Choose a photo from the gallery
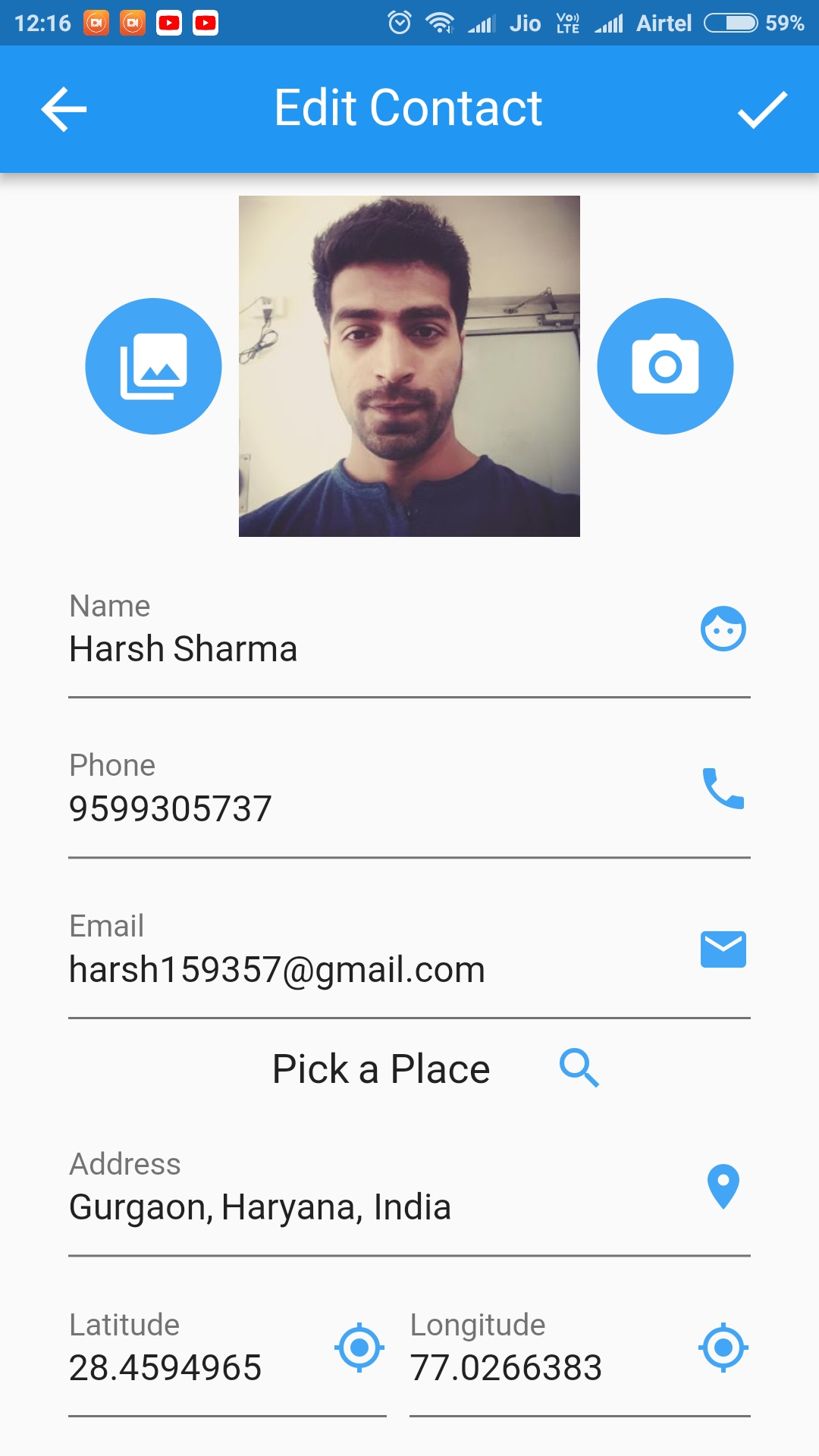 point(154,366)
